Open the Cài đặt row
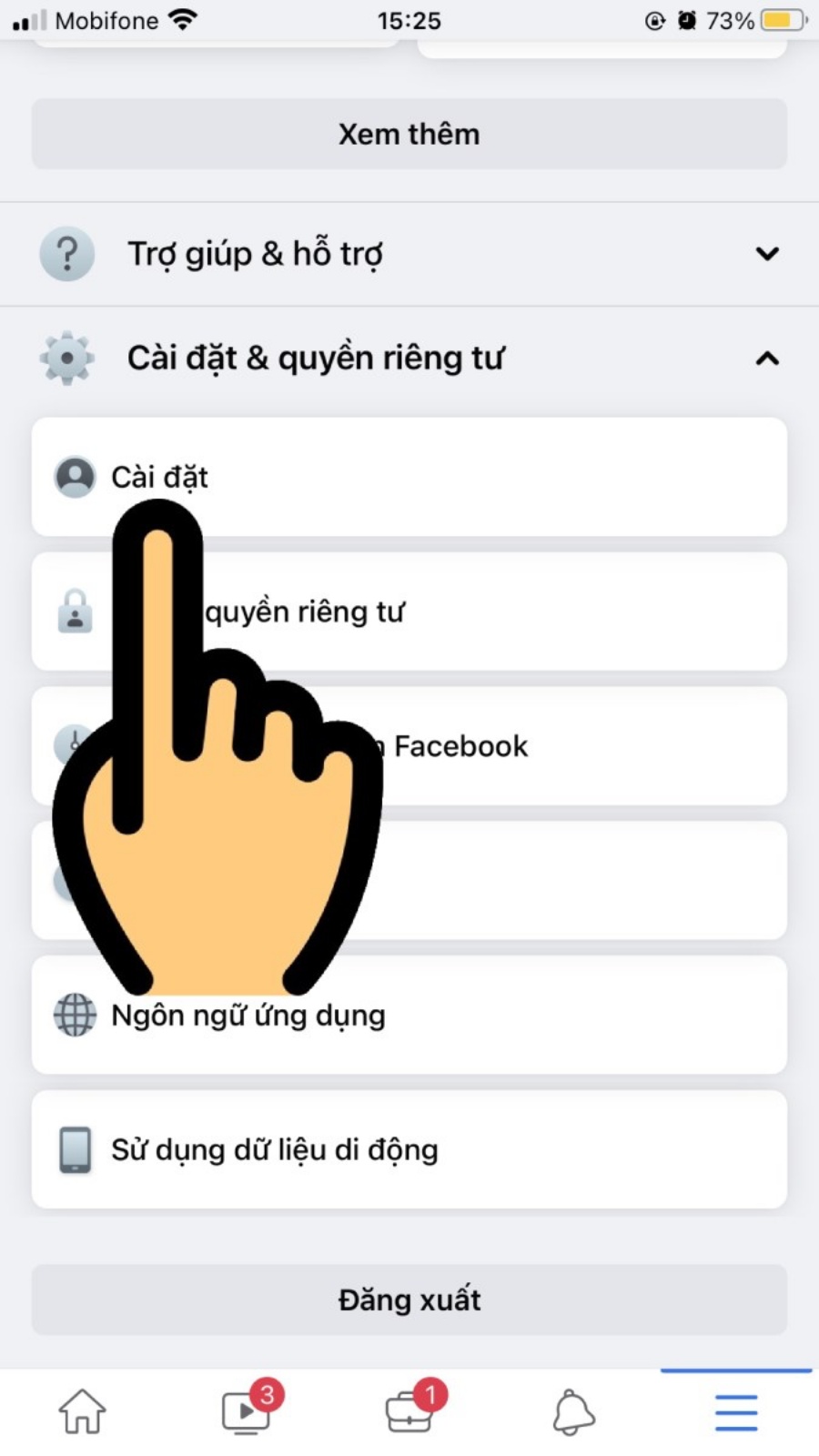This screenshot has height=1456, width=819. (409, 477)
